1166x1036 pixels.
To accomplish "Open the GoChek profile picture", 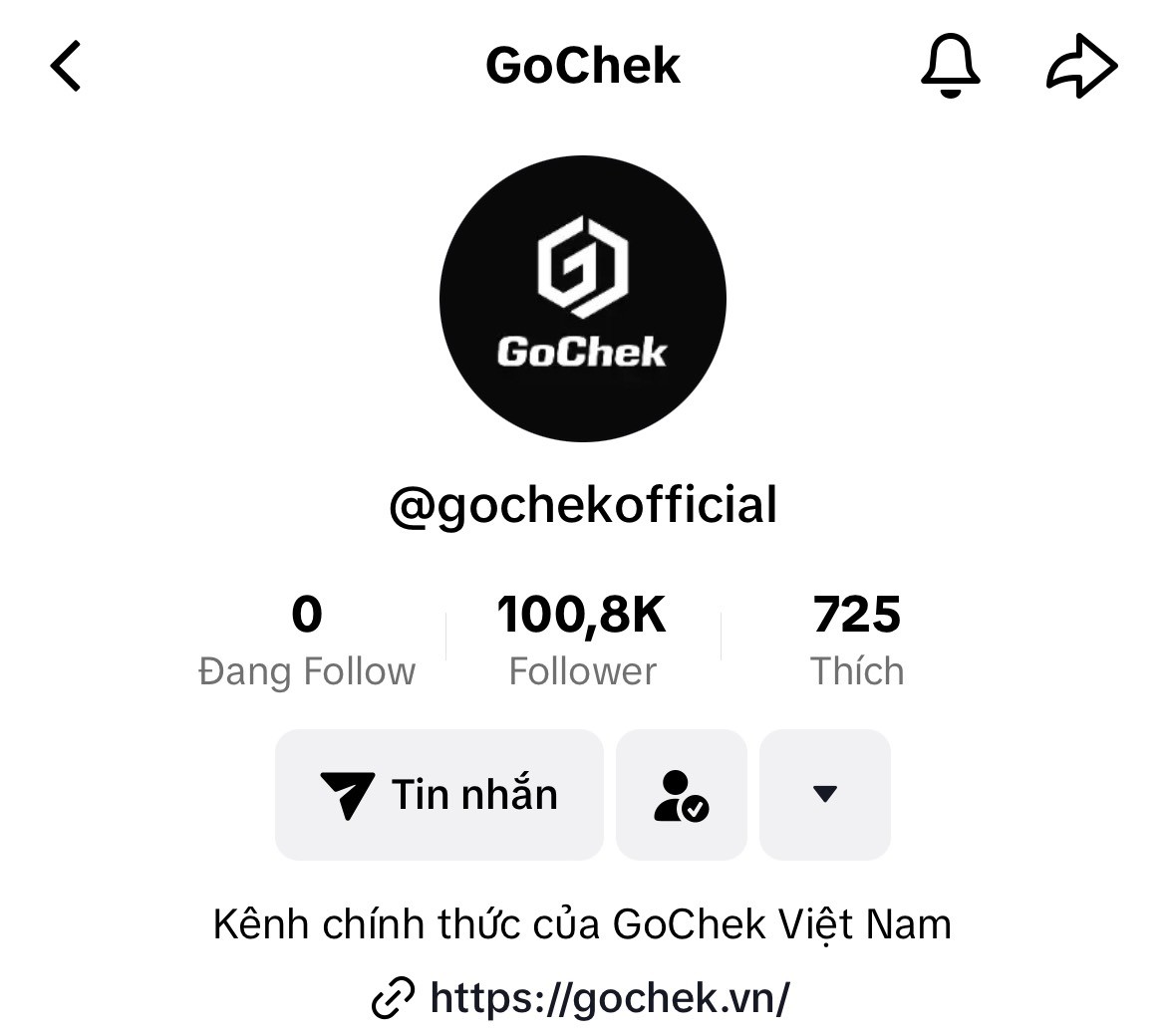I will [x=583, y=299].
